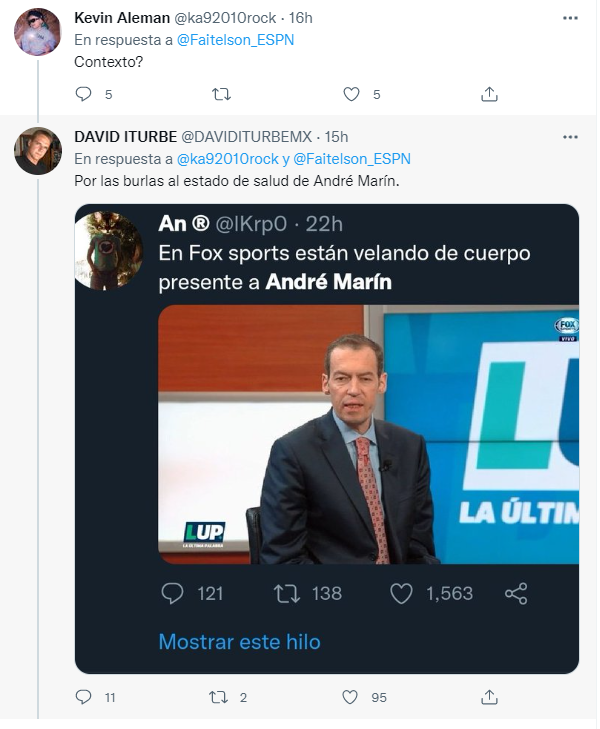This screenshot has width=600, height=729.
Task: Share Kevin Aleman's tweet
Action: click(489, 94)
